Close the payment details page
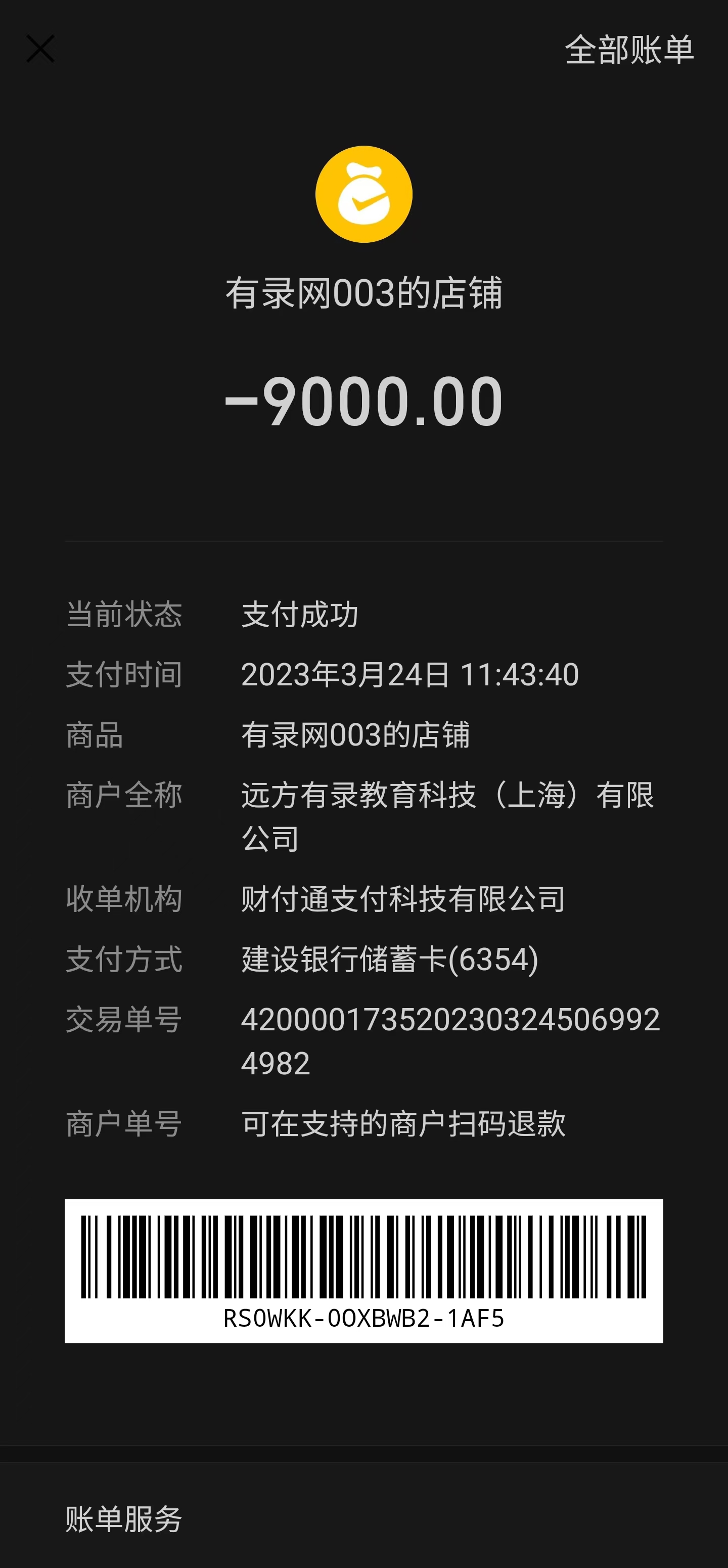Screen dimensions: 728x1568 tap(40, 49)
